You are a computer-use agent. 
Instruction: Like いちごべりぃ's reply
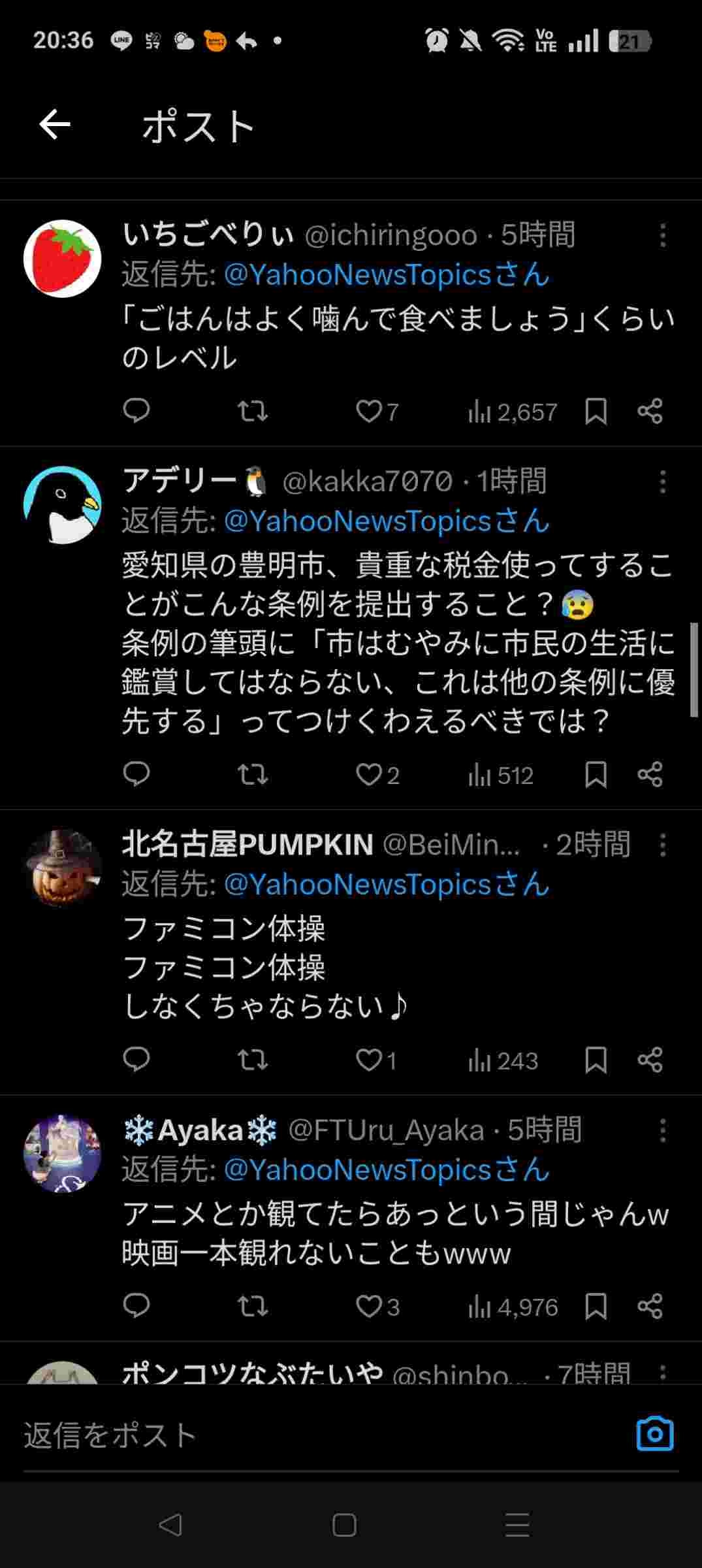369,412
